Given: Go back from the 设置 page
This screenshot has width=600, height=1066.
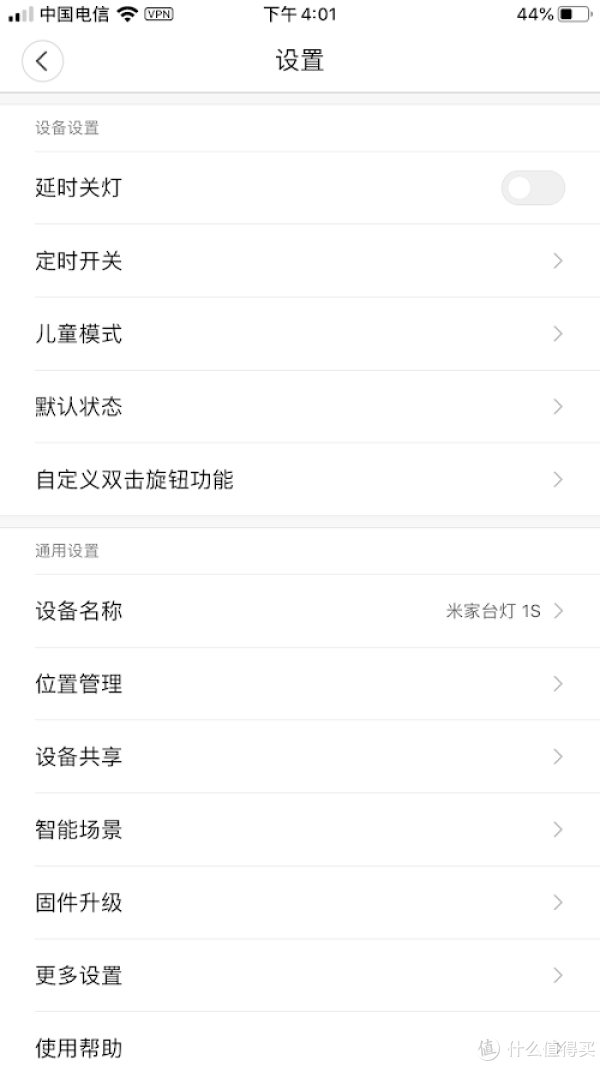Looking at the screenshot, I should pos(42,61).
